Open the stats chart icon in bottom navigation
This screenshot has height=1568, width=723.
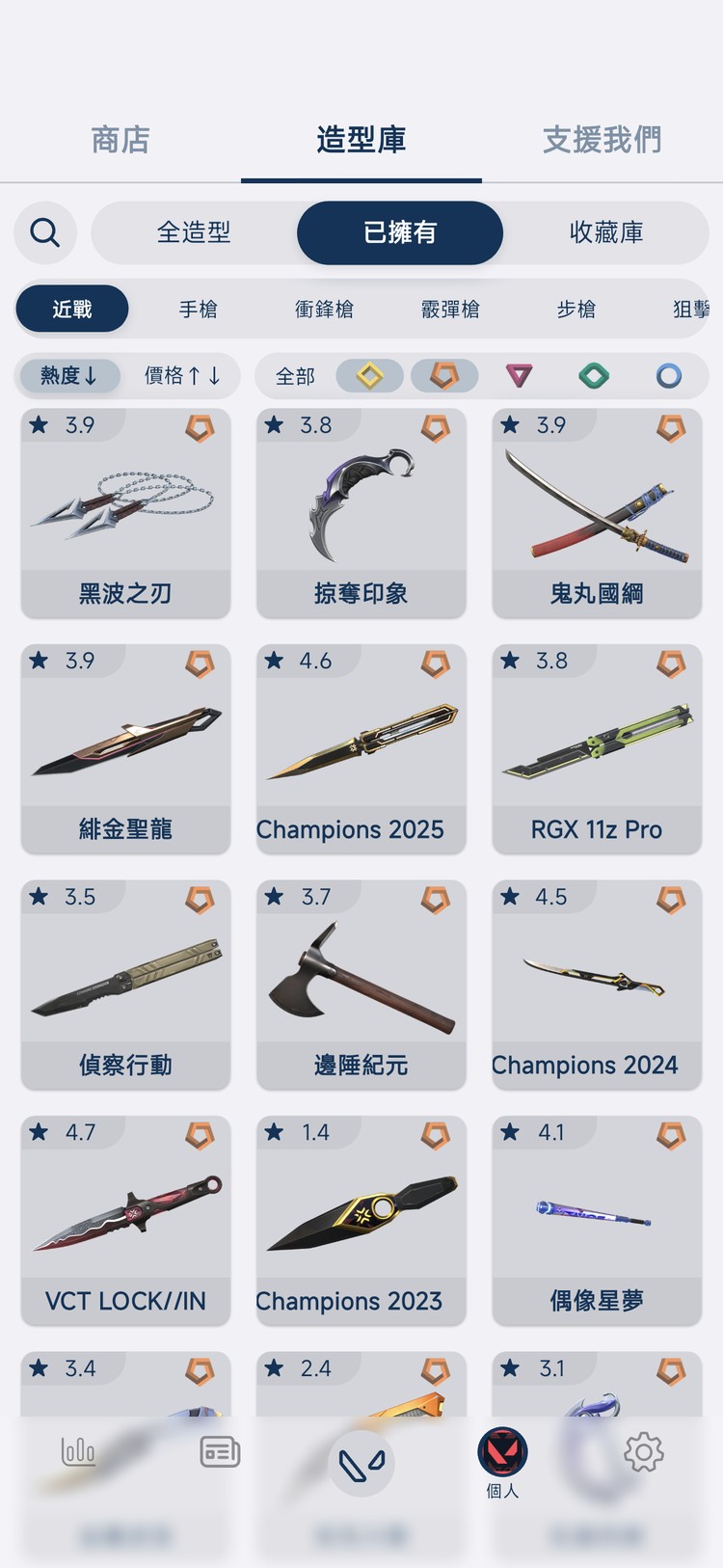pyautogui.click(x=78, y=1454)
